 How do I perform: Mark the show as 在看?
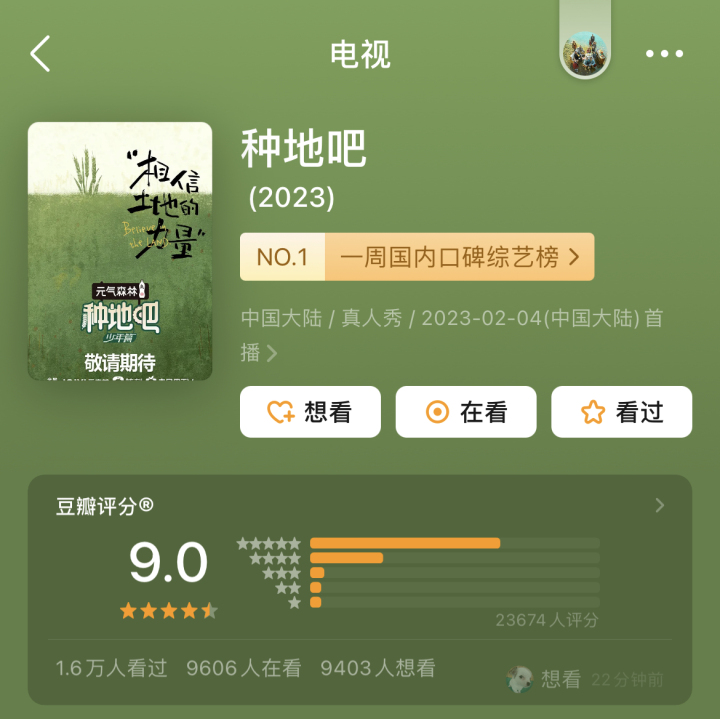466,412
